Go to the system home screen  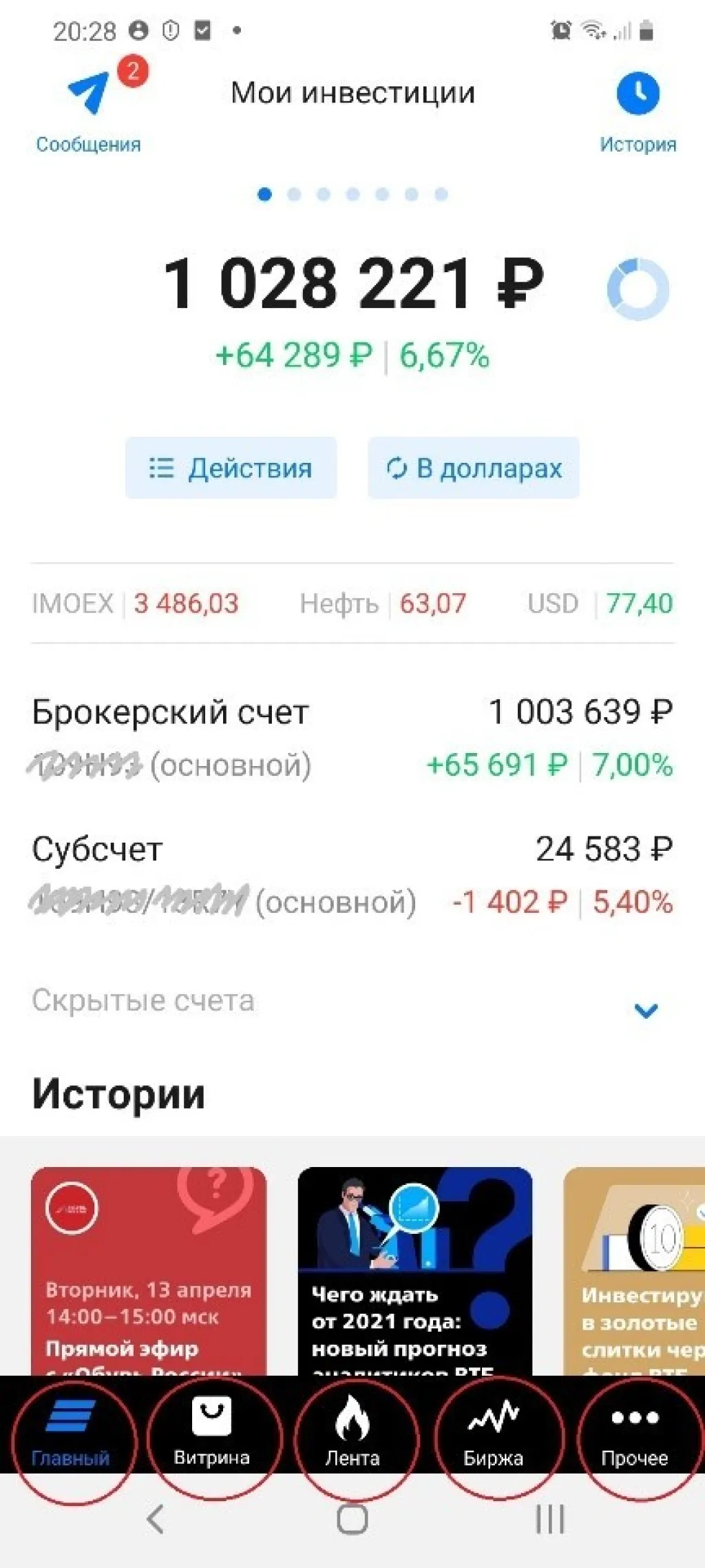pos(352,1519)
